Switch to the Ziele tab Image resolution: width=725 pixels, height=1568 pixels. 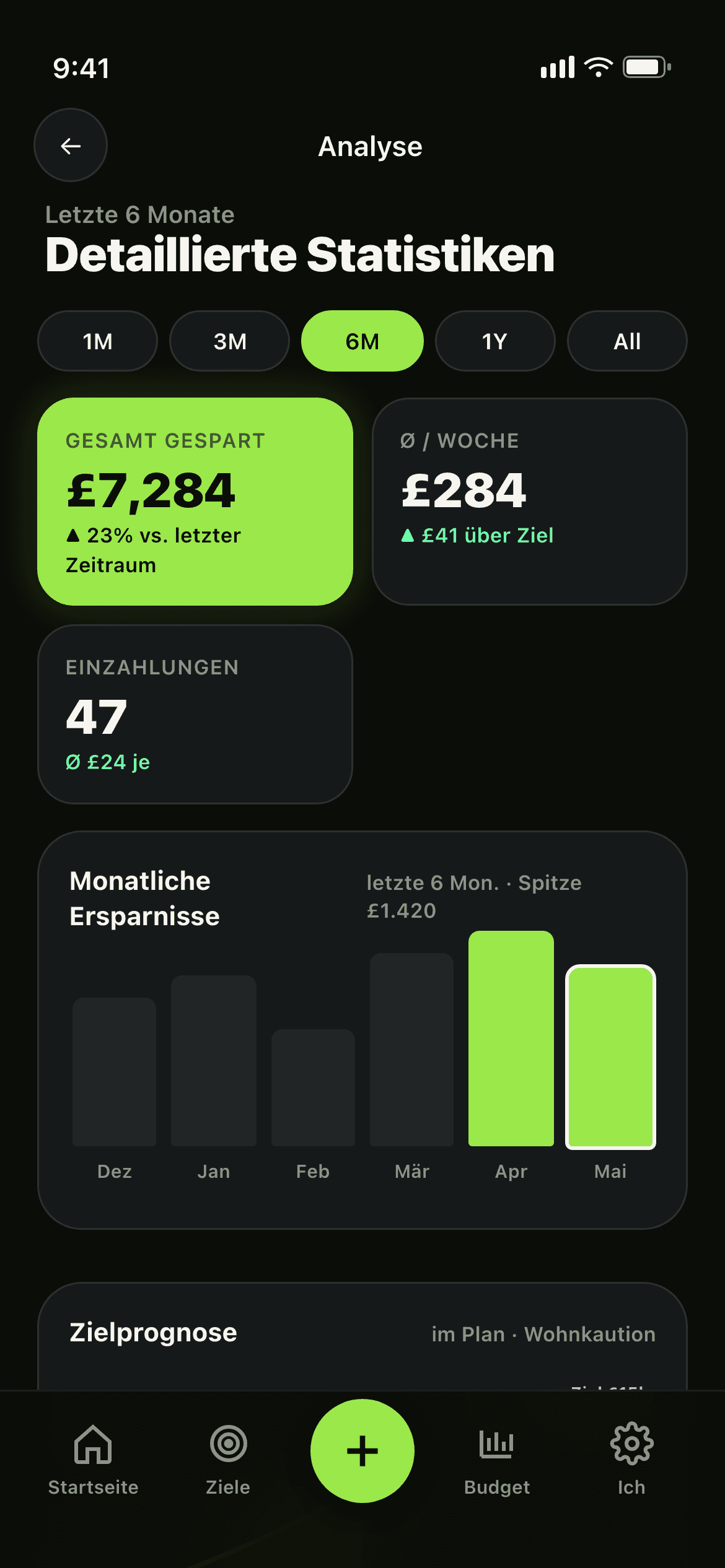click(x=228, y=1460)
